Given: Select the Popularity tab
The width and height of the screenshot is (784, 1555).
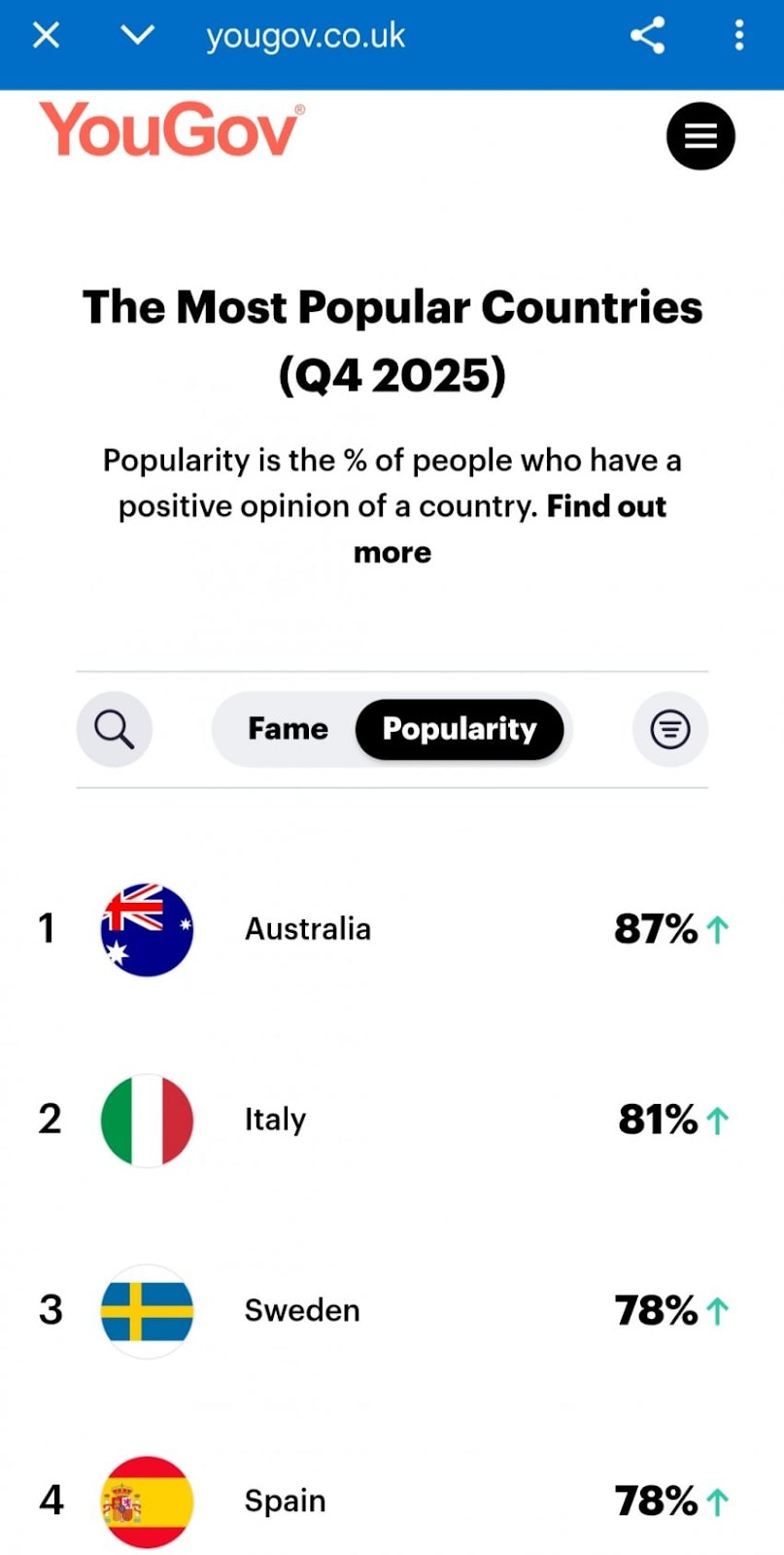Looking at the screenshot, I should (x=460, y=729).
